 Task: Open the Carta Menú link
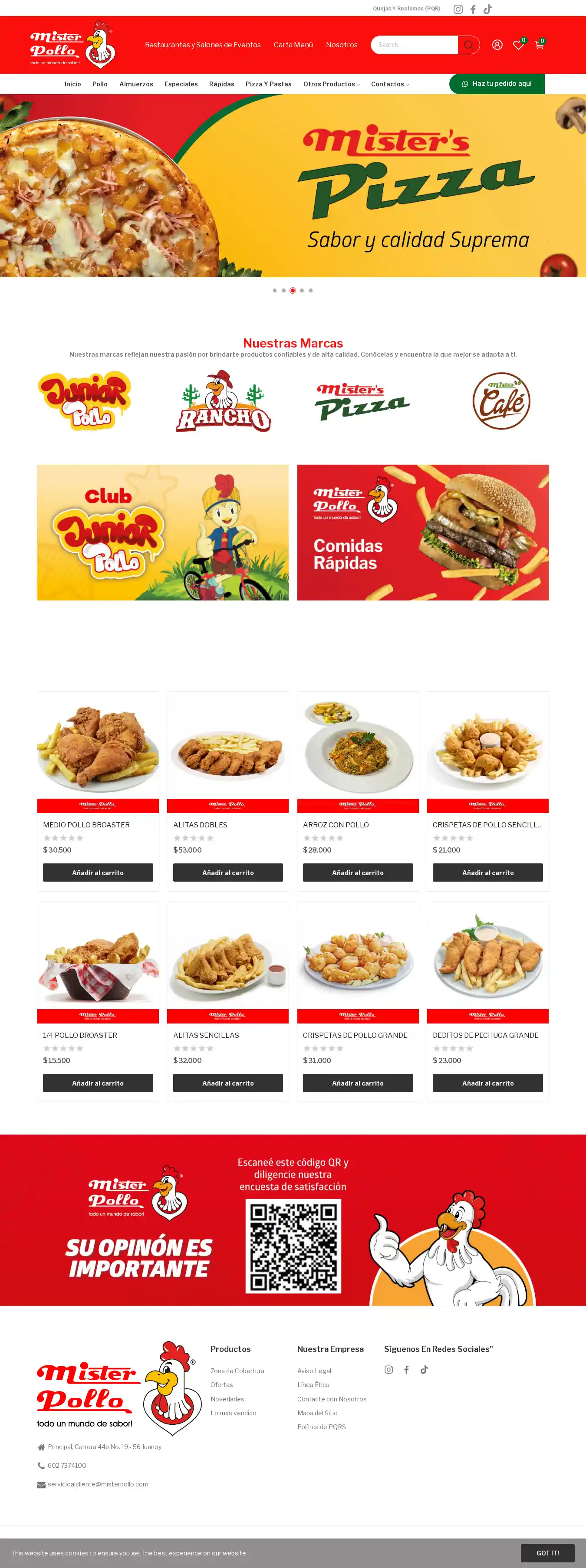point(293,45)
